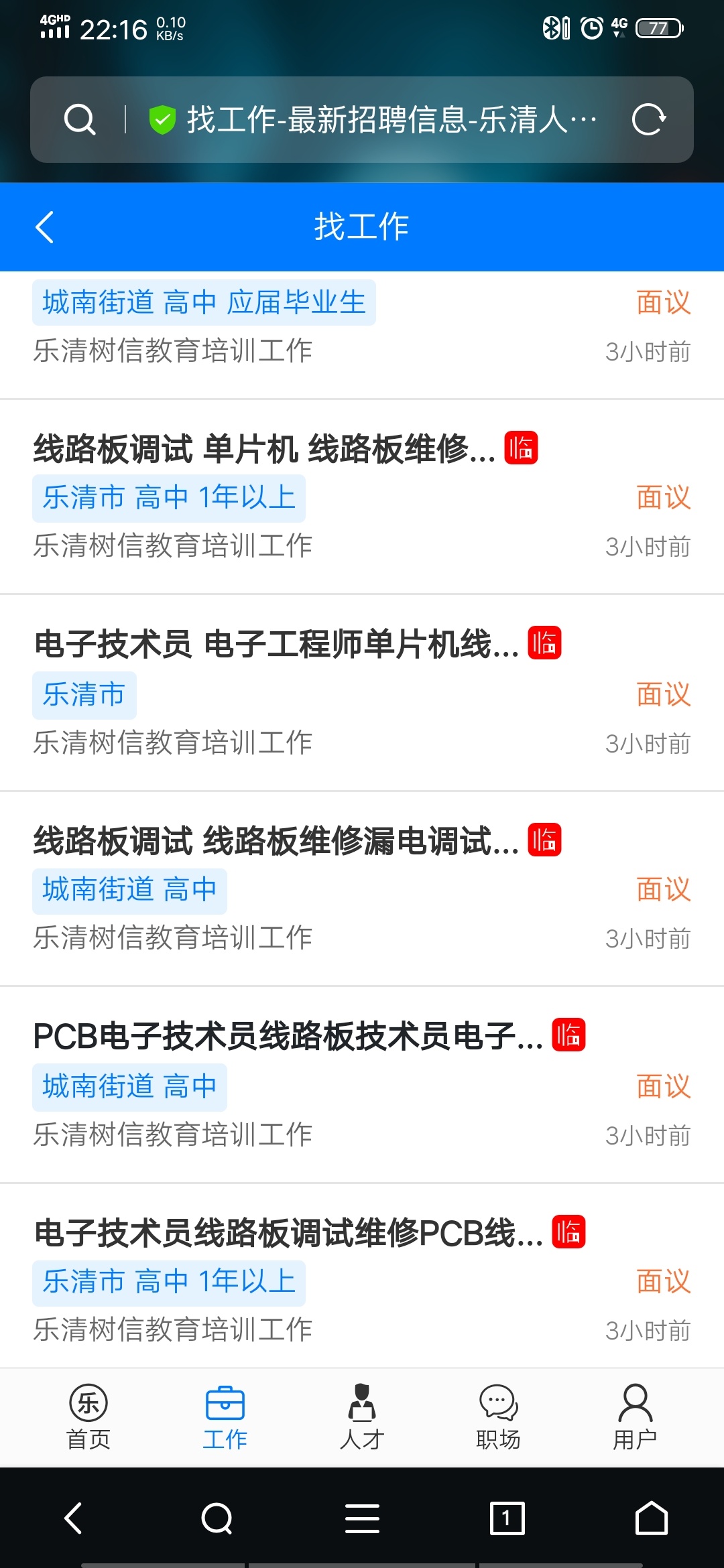
Task: Tap the browser toolbar search icon
Action: 217,1518
